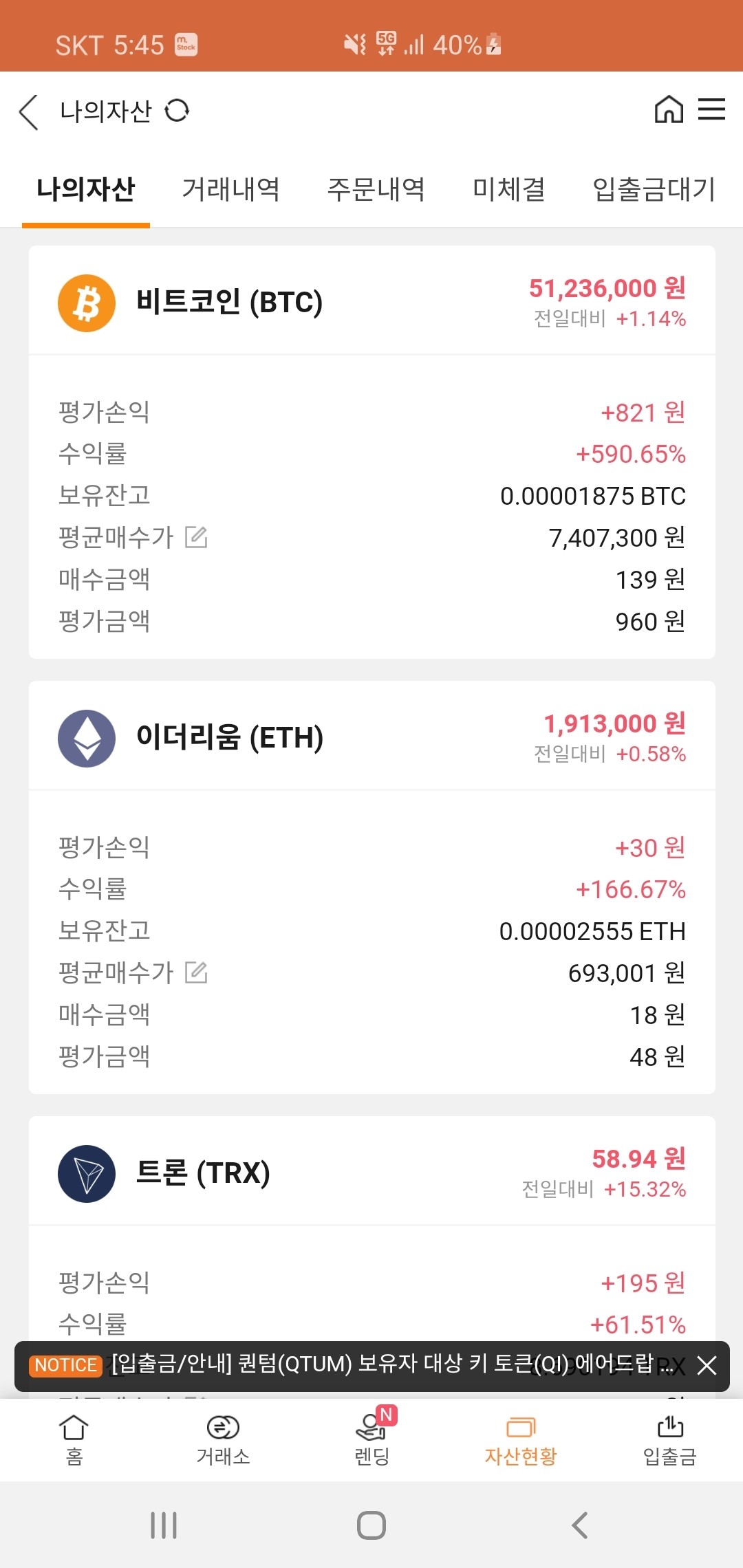The width and height of the screenshot is (743, 1568).
Task: Switch to the 거래내역 tab
Action: pos(232,190)
